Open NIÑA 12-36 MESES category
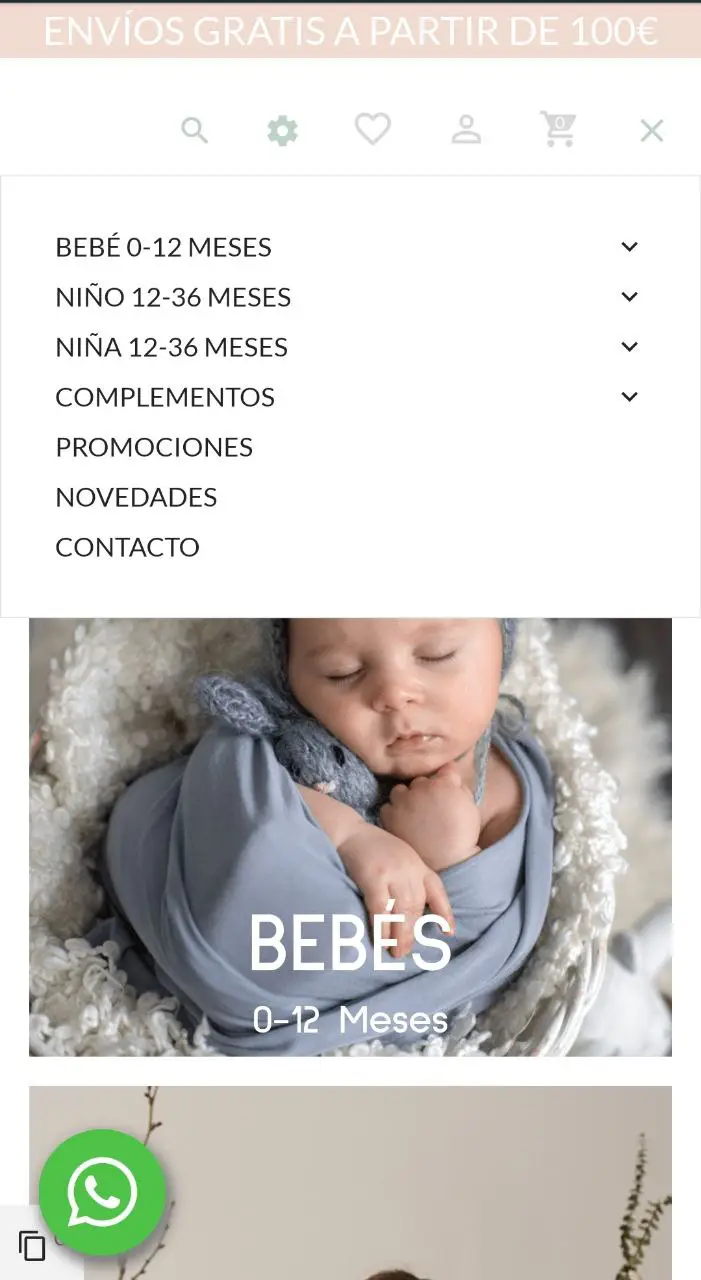Screen dimensions: 701x1280 (x=172, y=347)
